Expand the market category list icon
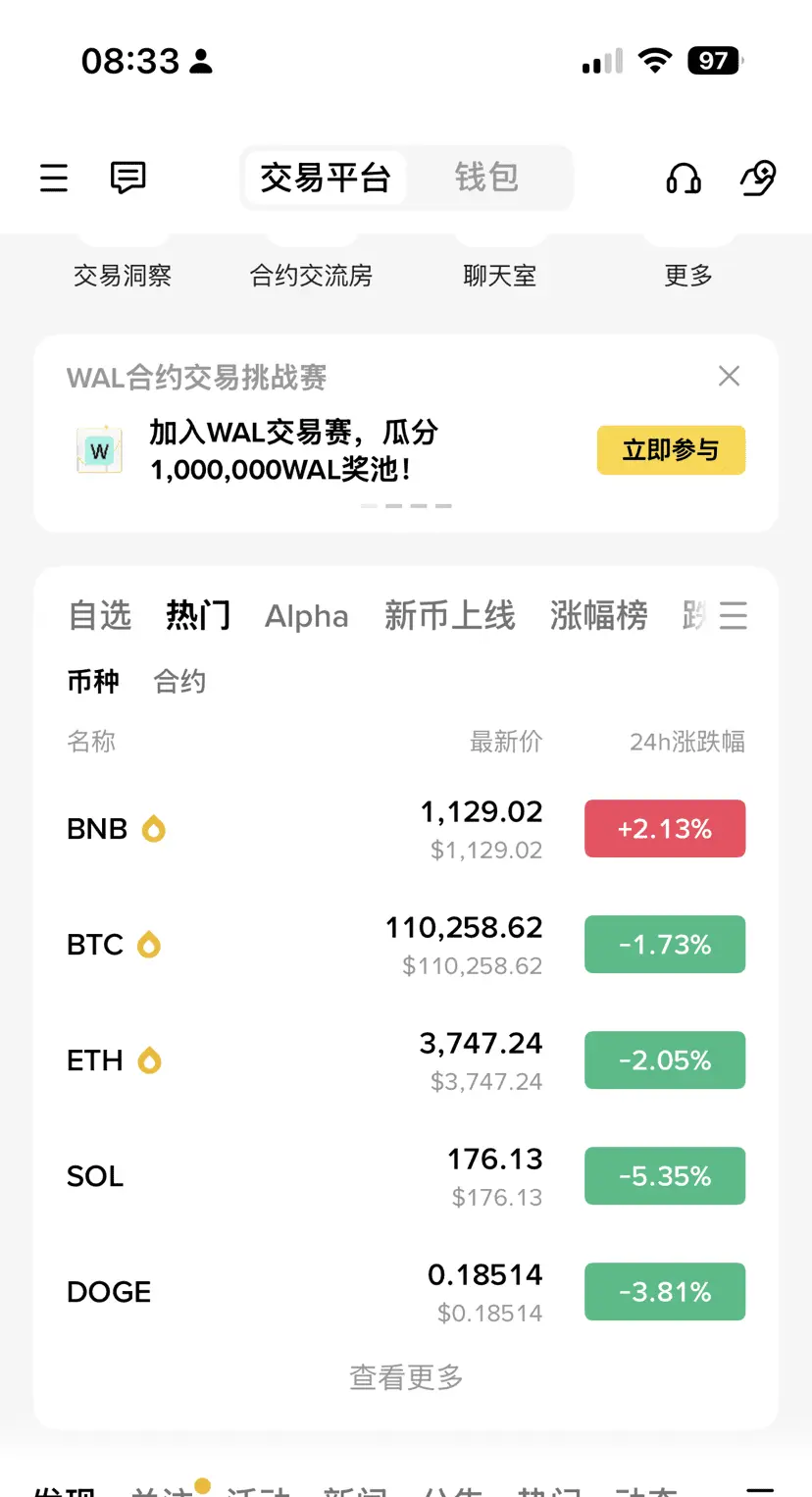This screenshot has width=812, height=1497. [734, 616]
